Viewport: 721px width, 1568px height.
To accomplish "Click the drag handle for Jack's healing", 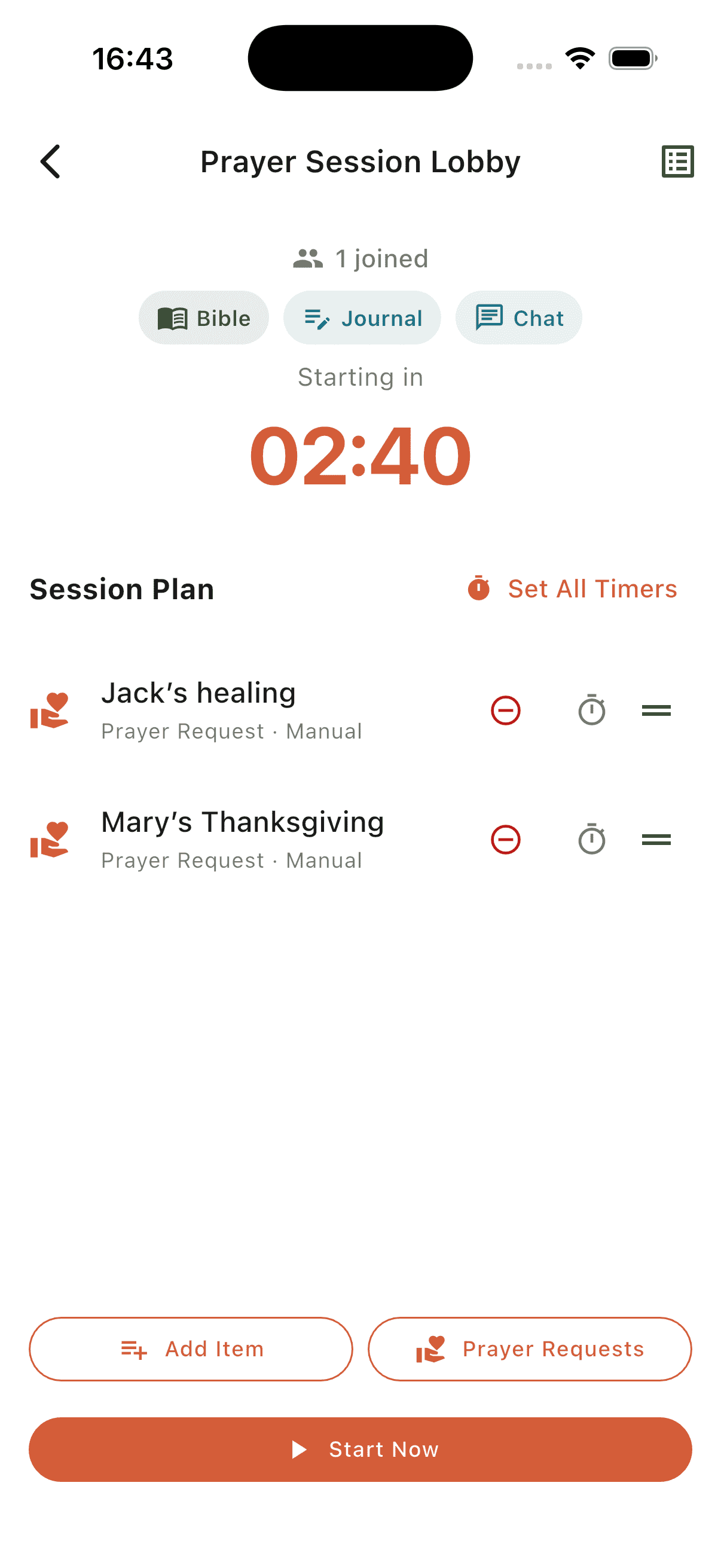I will coord(655,710).
